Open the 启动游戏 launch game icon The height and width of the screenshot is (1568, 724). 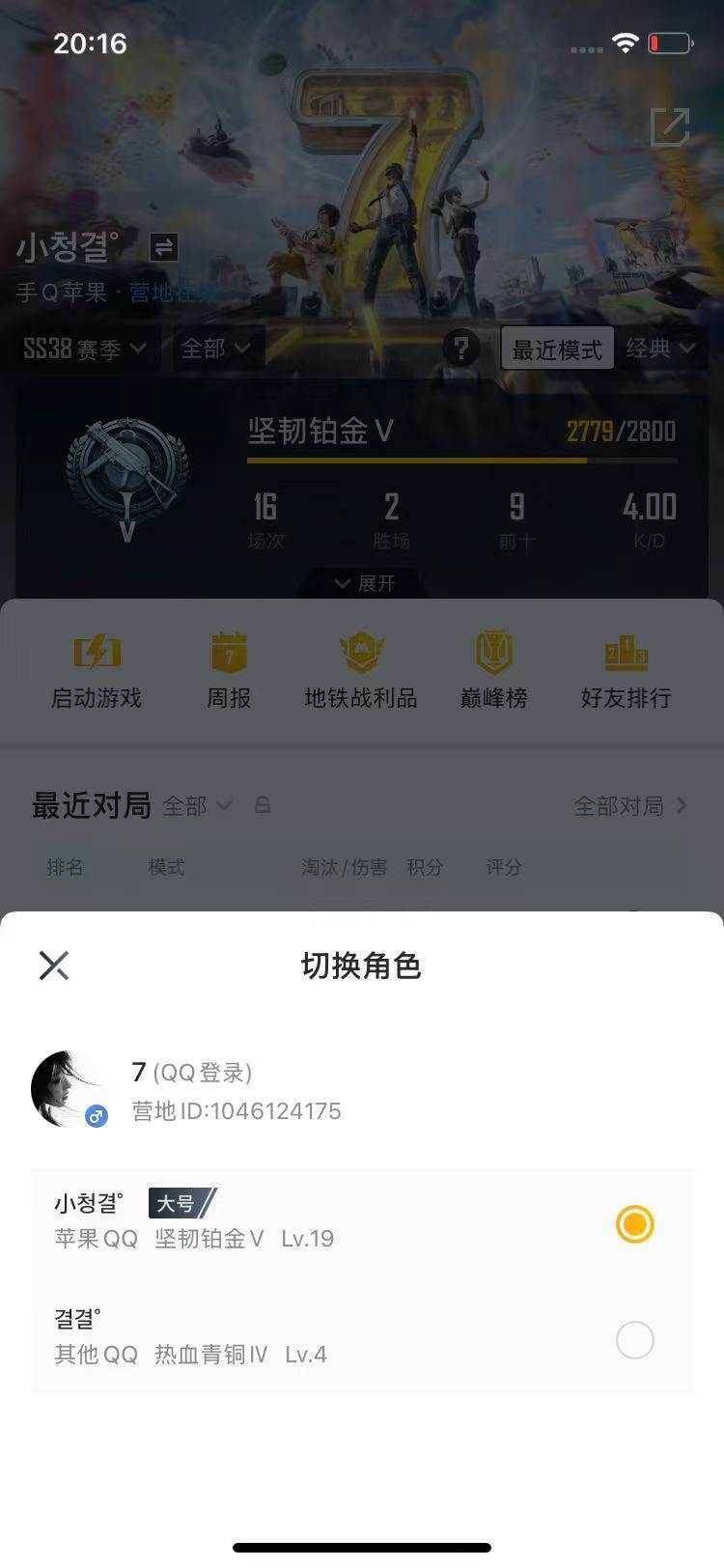click(x=97, y=669)
